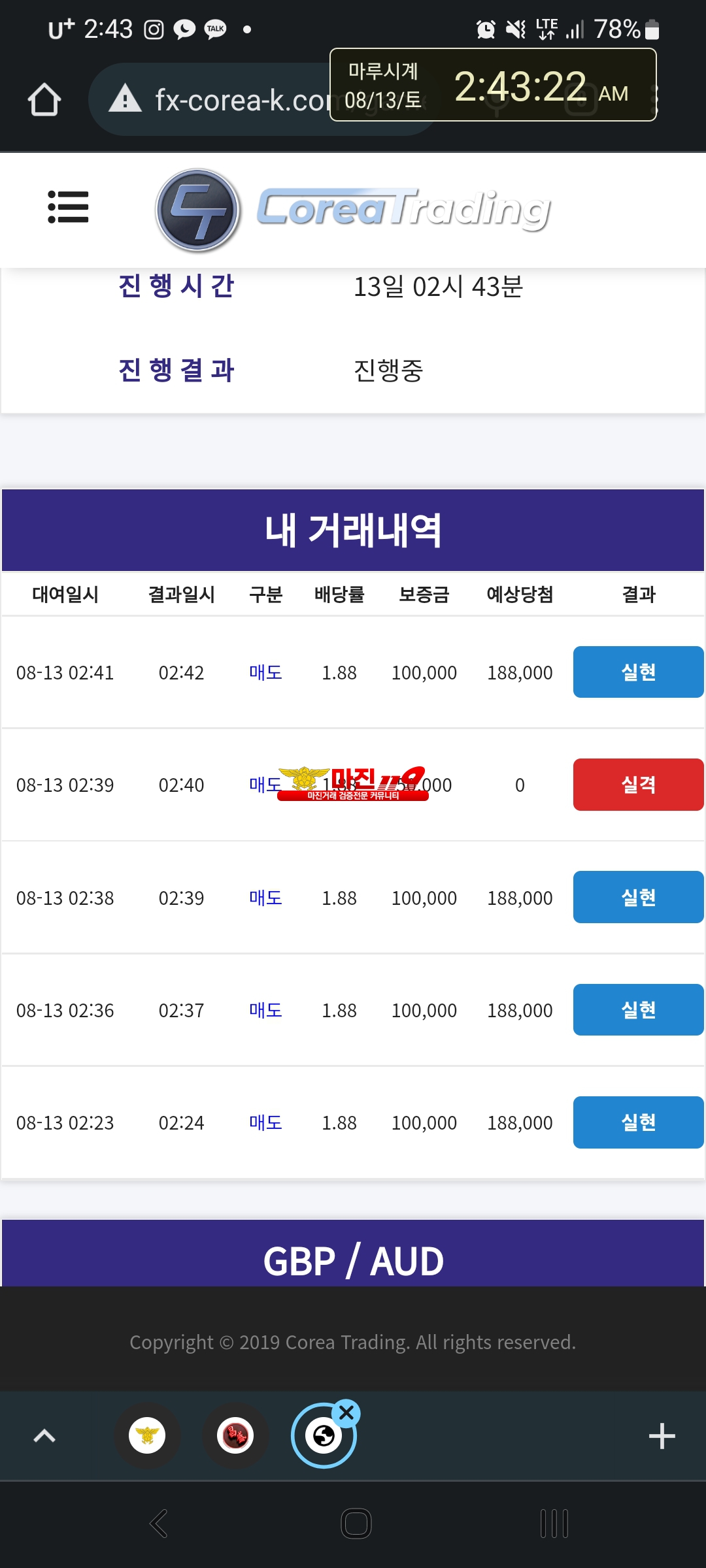This screenshot has height=1568, width=706.
Task: Go back with system back button
Action: (159, 1524)
